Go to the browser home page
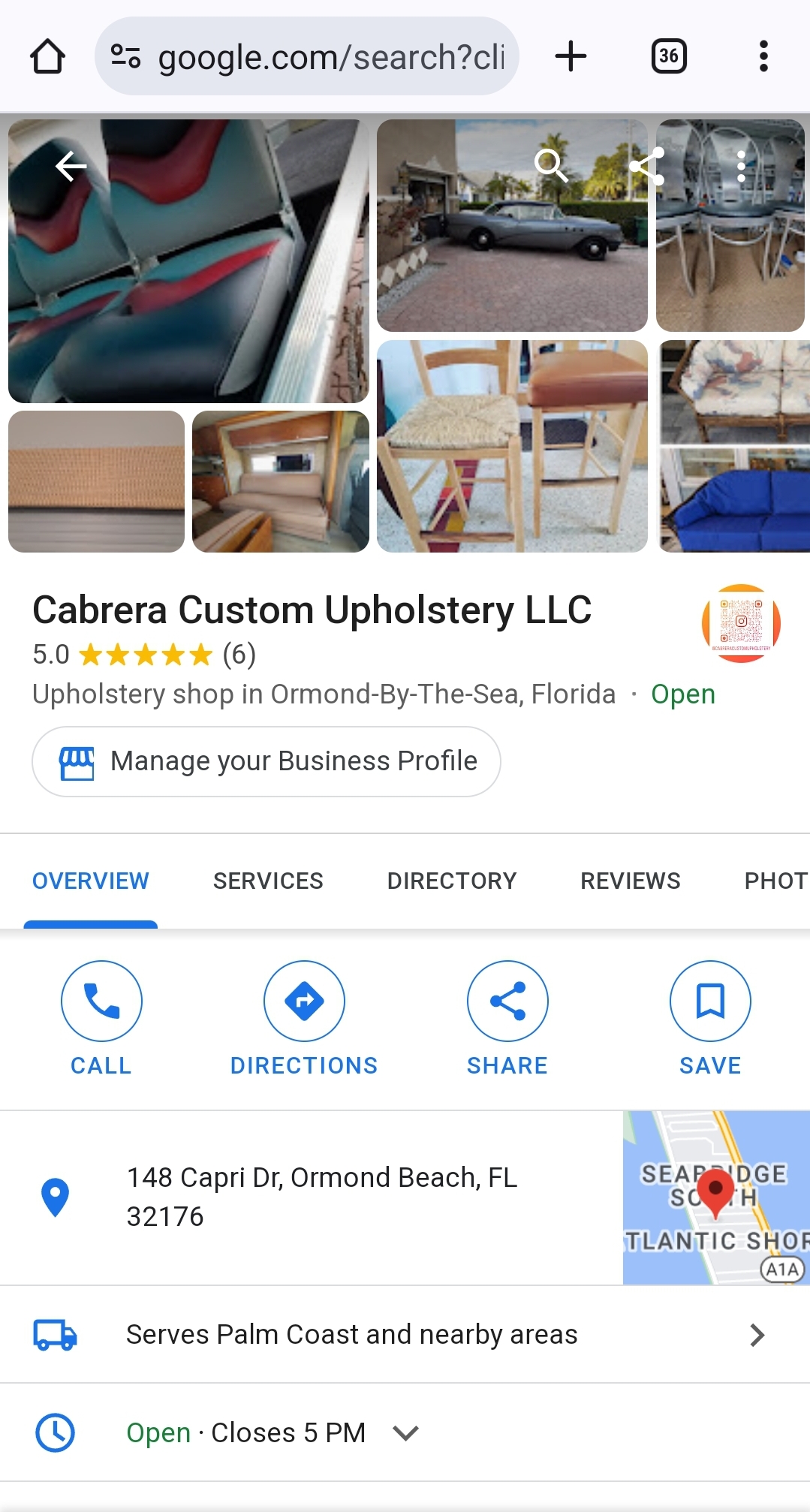Viewport: 810px width, 1512px height. 47,57
